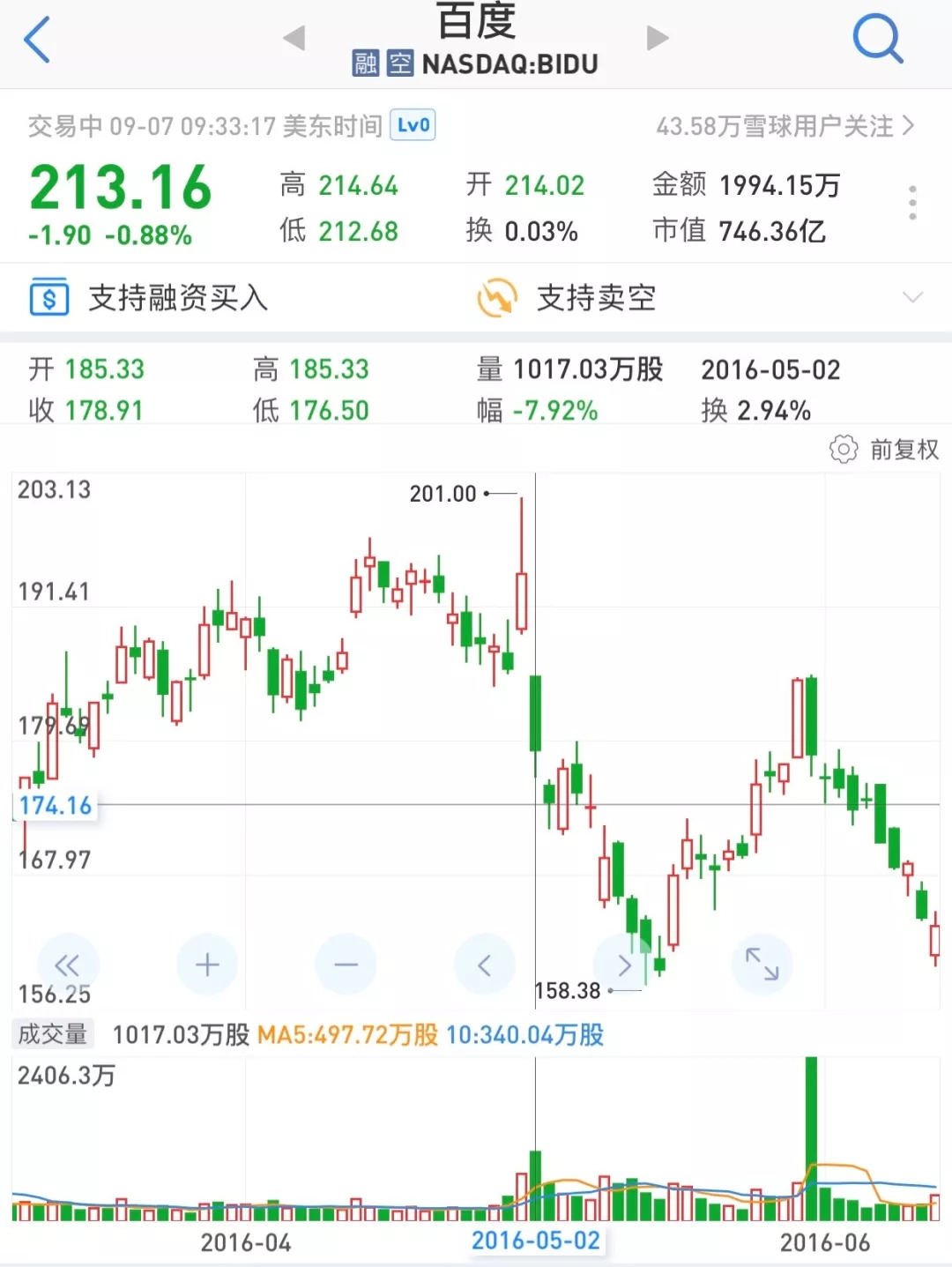
Task: Move crosshair to next candle
Action: click(x=623, y=965)
